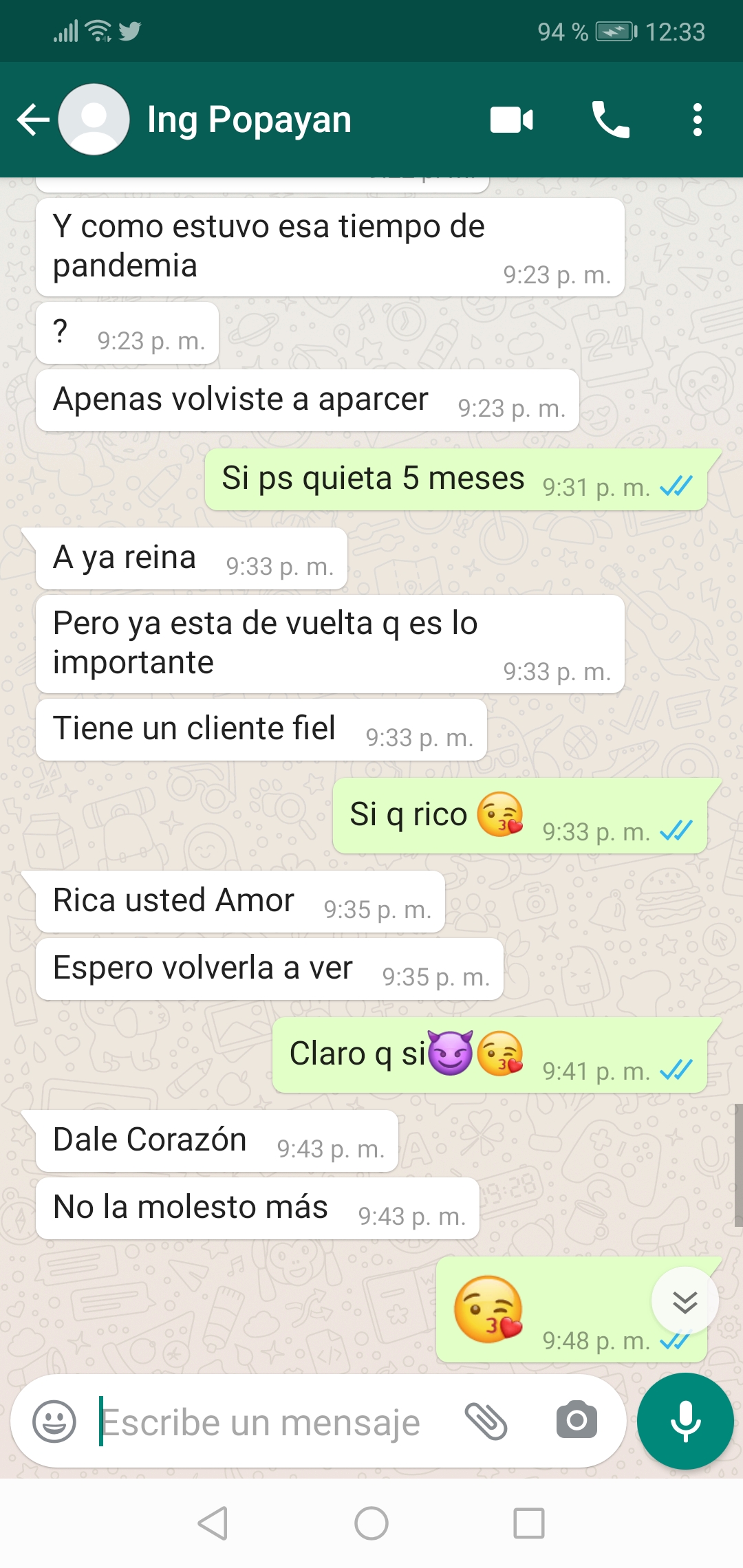
Task: Show recent apps
Action: (529, 1523)
